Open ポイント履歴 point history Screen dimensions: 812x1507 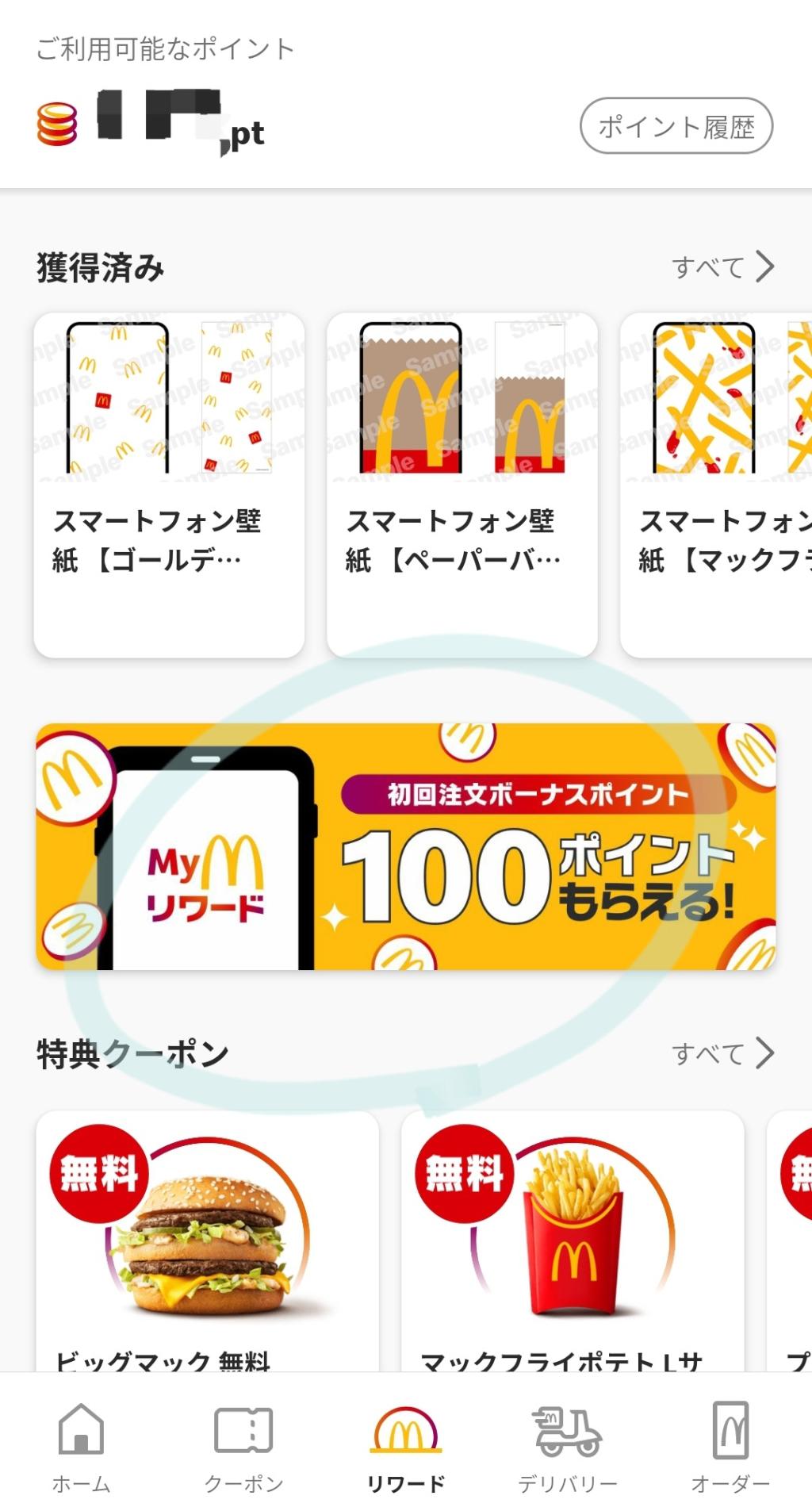pos(676,126)
